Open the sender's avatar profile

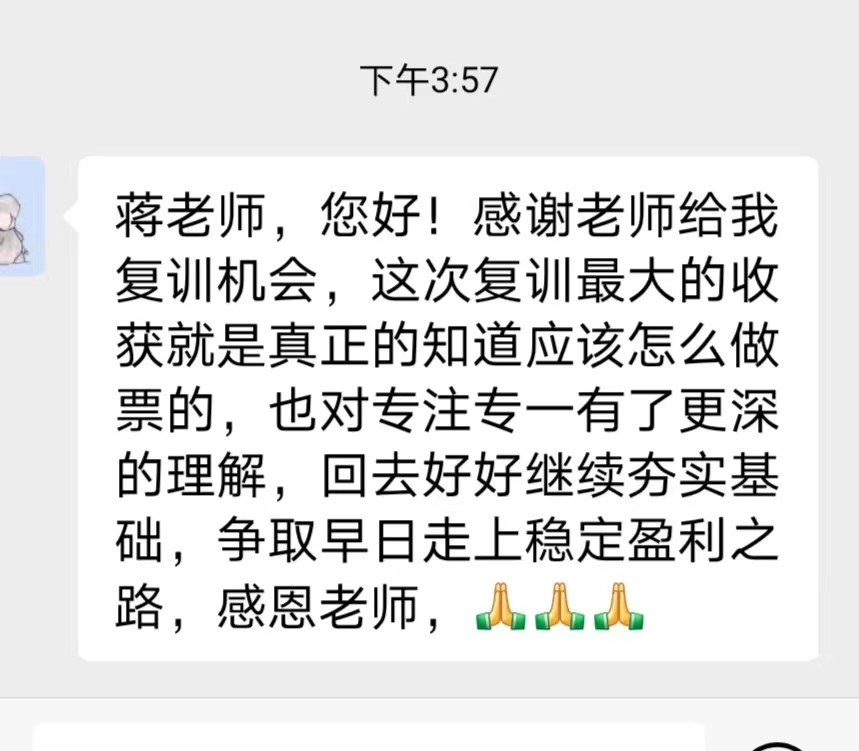[20, 217]
